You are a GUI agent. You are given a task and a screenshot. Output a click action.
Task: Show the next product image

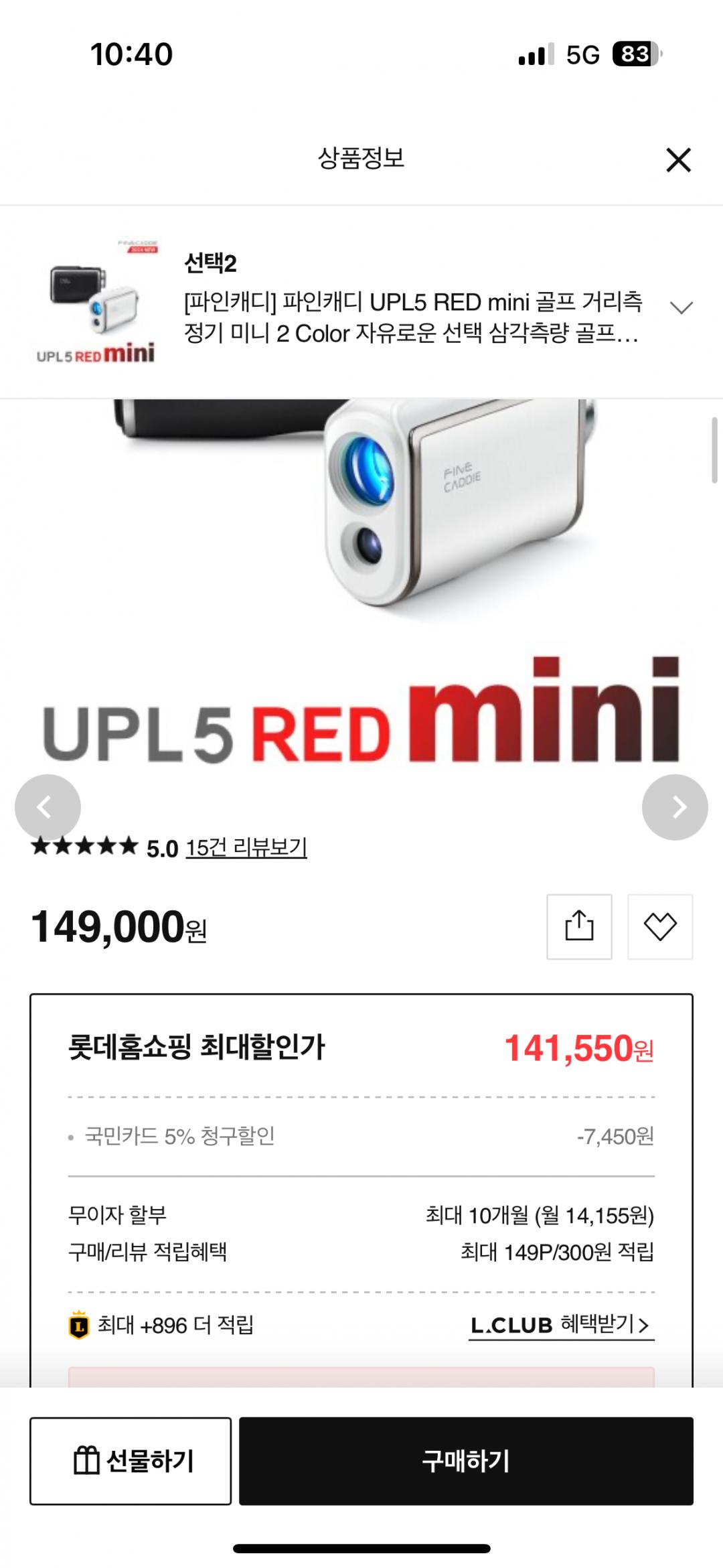click(675, 807)
